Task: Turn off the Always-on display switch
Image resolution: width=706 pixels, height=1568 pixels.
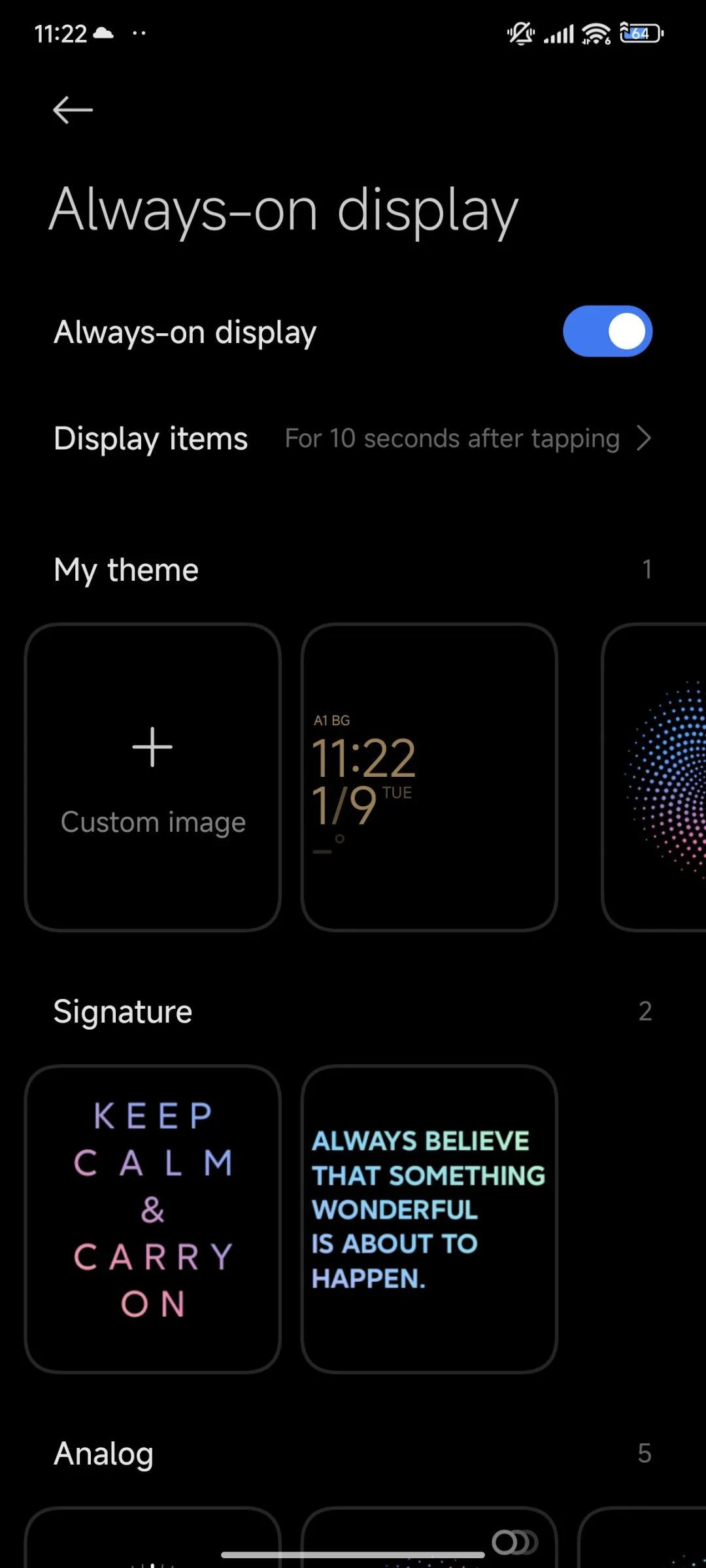Action: [607, 331]
